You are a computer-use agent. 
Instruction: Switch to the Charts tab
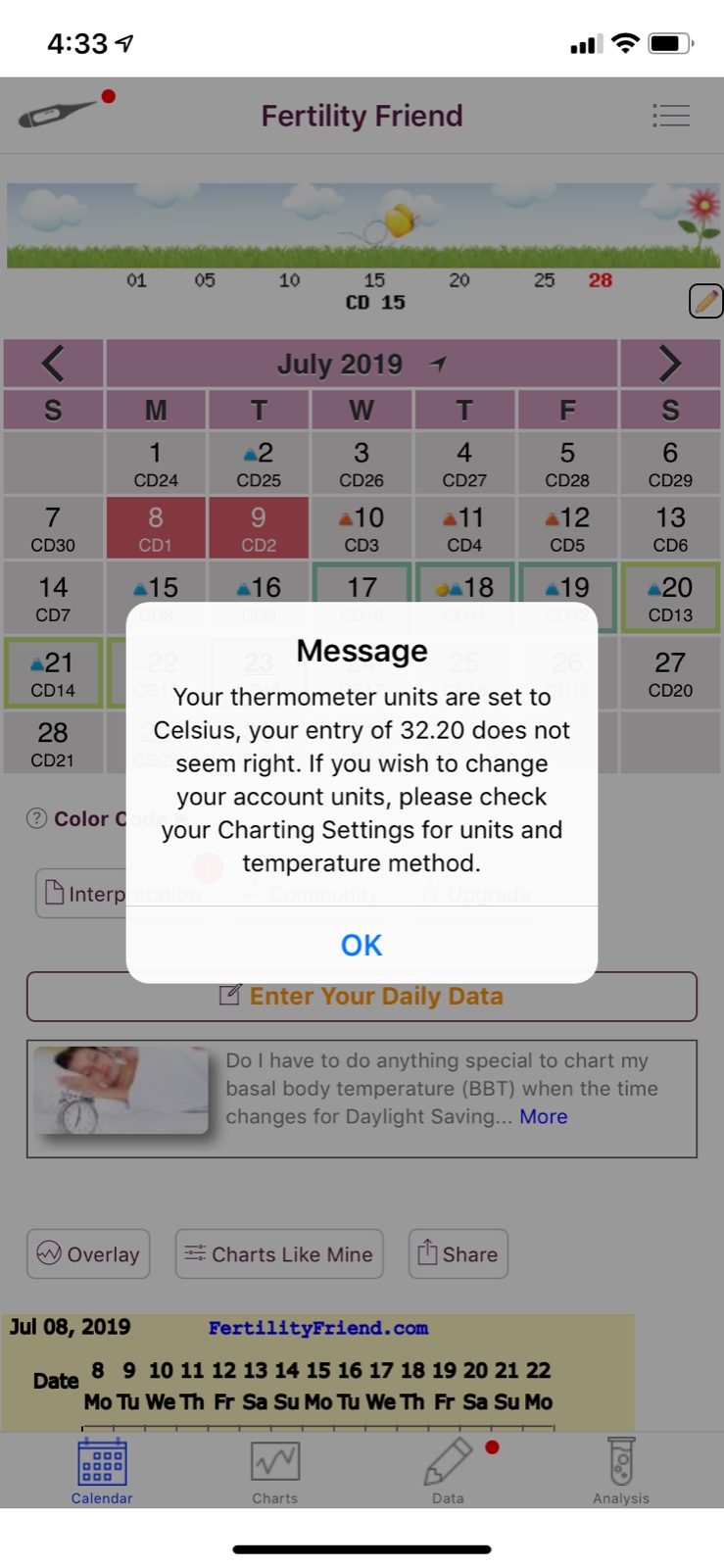click(x=275, y=1472)
